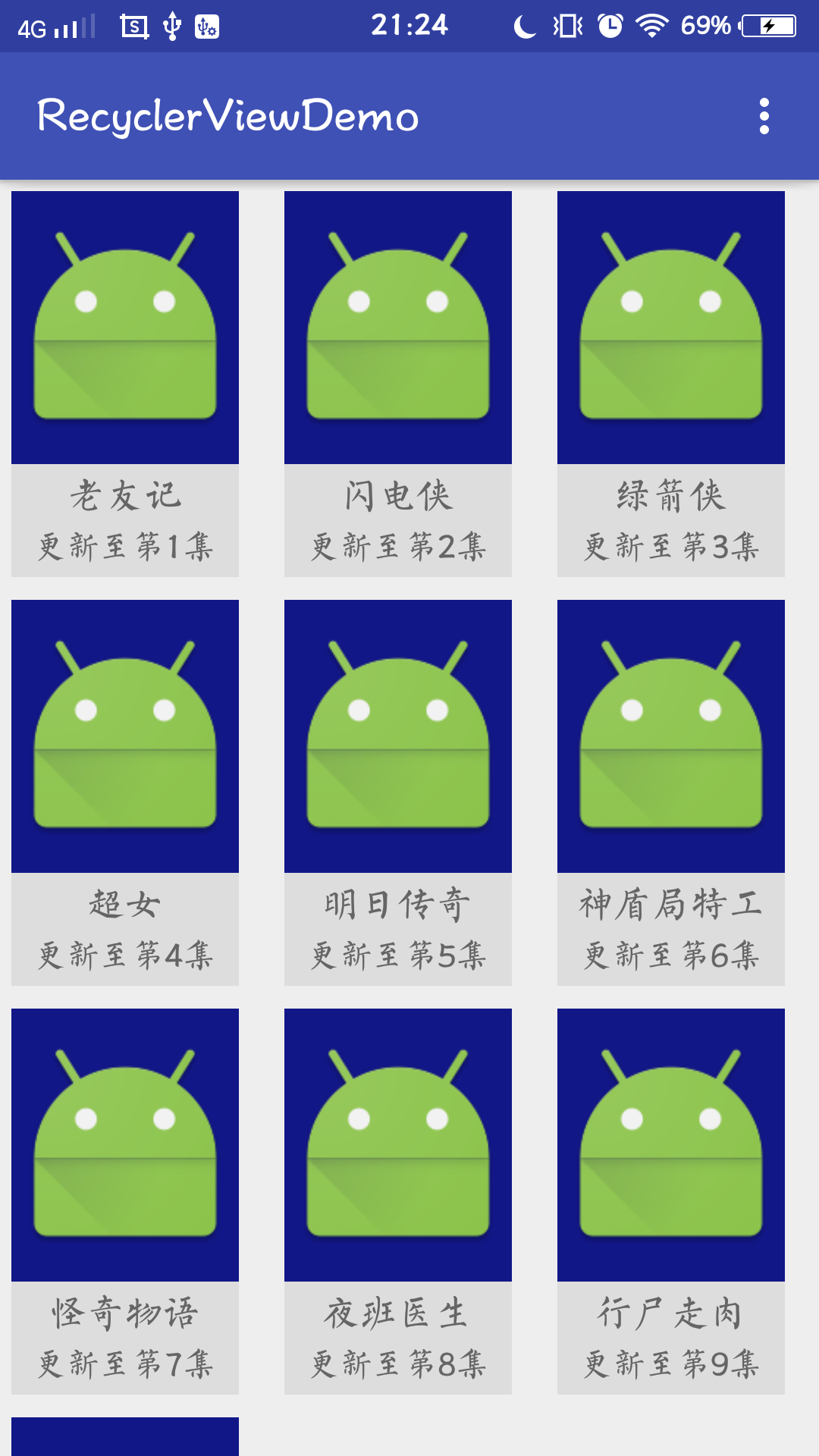Tap the mobile signal strength bars

pyautogui.click(x=72, y=25)
